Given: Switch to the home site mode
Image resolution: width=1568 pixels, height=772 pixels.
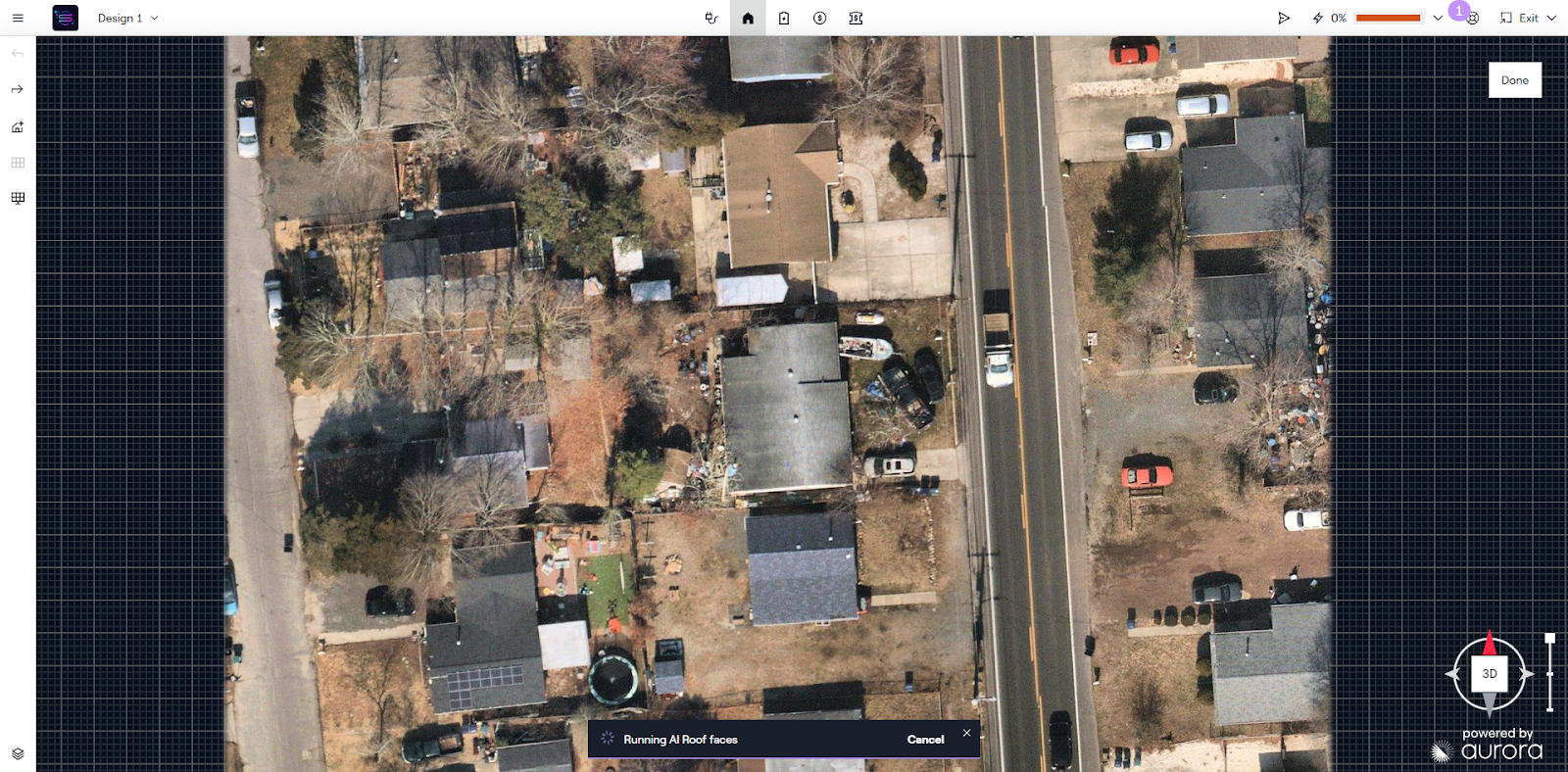Looking at the screenshot, I should (x=748, y=18).
